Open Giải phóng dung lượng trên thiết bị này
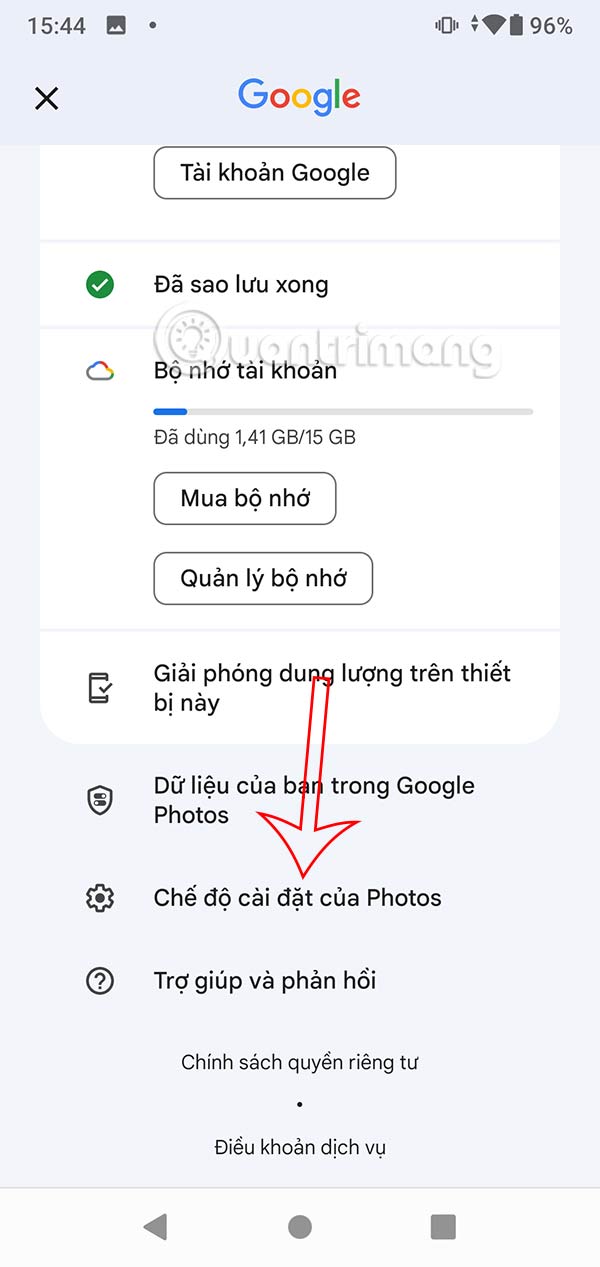 point(300,688)
